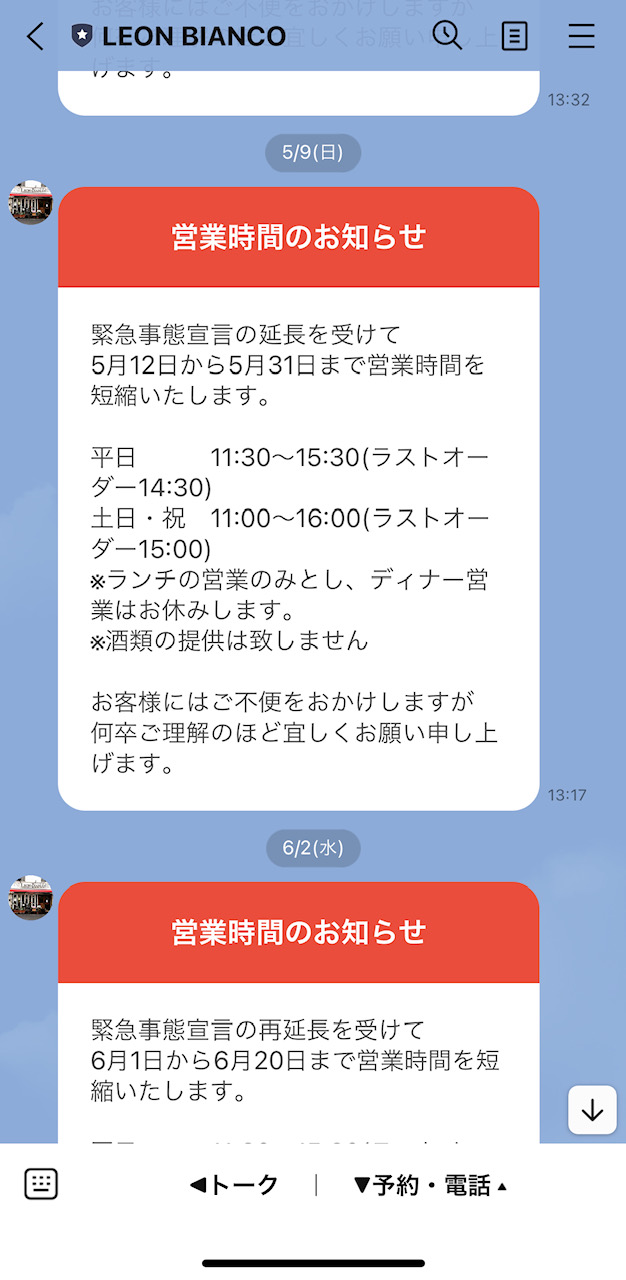Search within this chat
This screenshot has width=626, height=1280.
click(446, 36)
